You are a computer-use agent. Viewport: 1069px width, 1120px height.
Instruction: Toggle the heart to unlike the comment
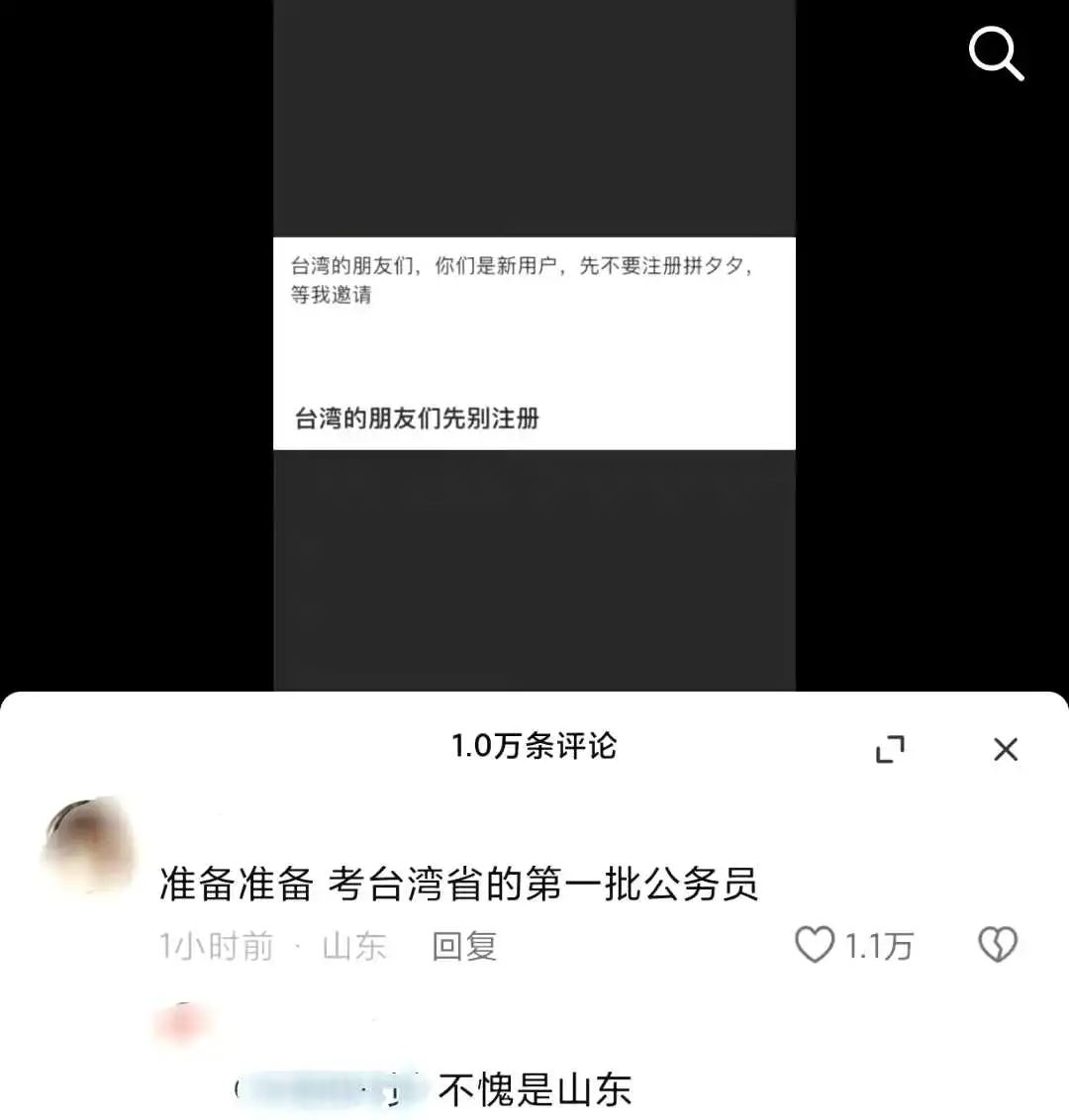814,945
